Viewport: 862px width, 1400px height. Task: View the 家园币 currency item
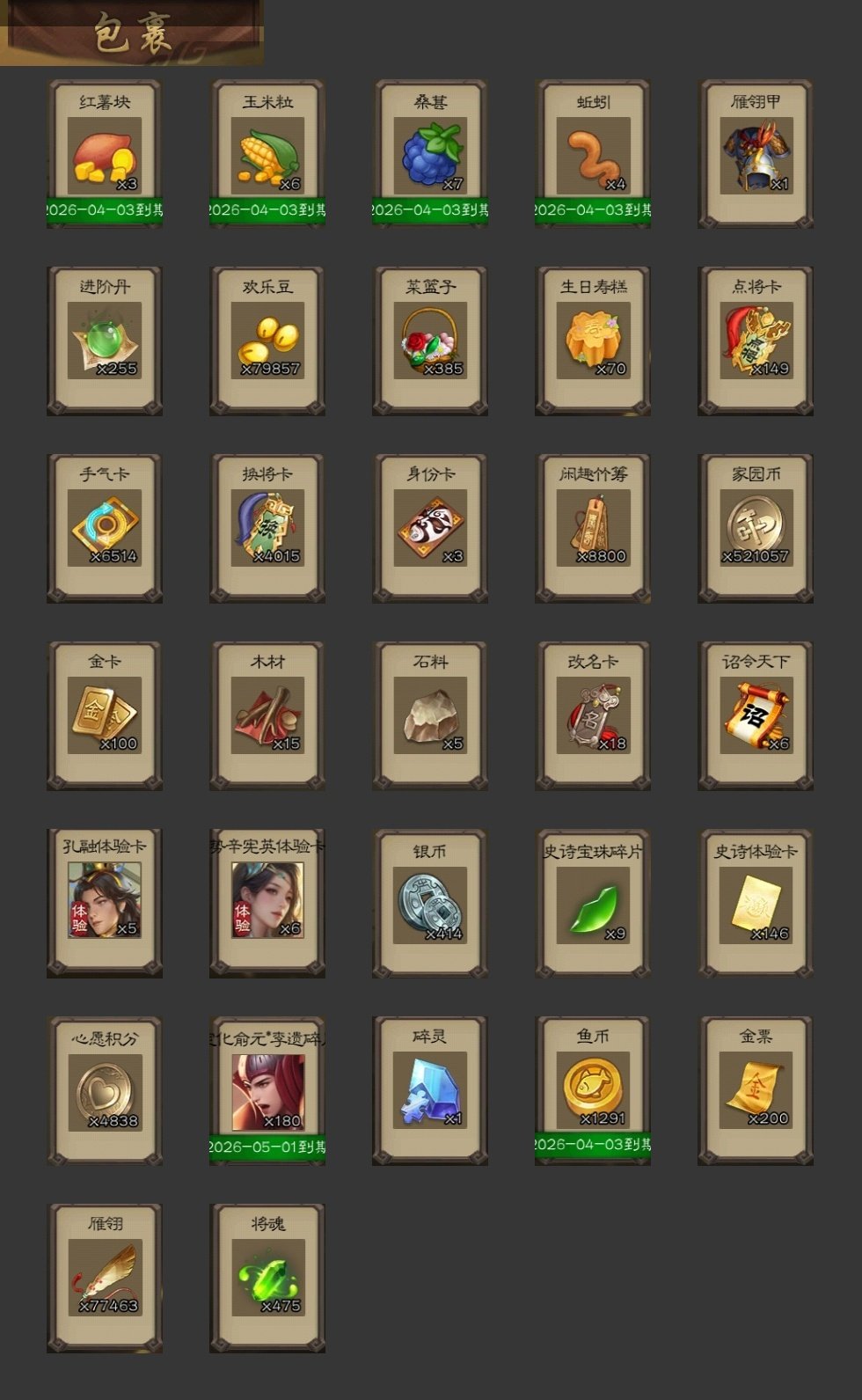pos(756,529)
